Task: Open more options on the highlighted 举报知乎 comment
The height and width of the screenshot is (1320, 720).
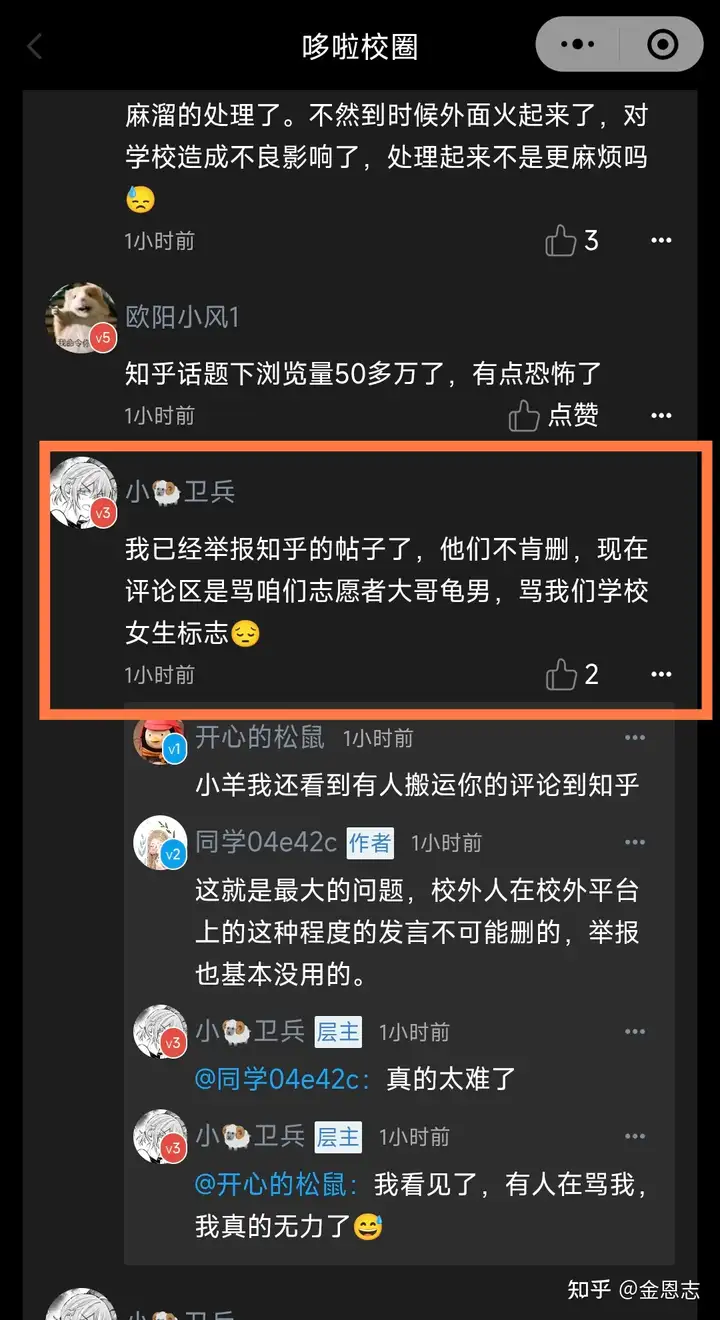Action: pyautogui.click(x=661, y=675)
